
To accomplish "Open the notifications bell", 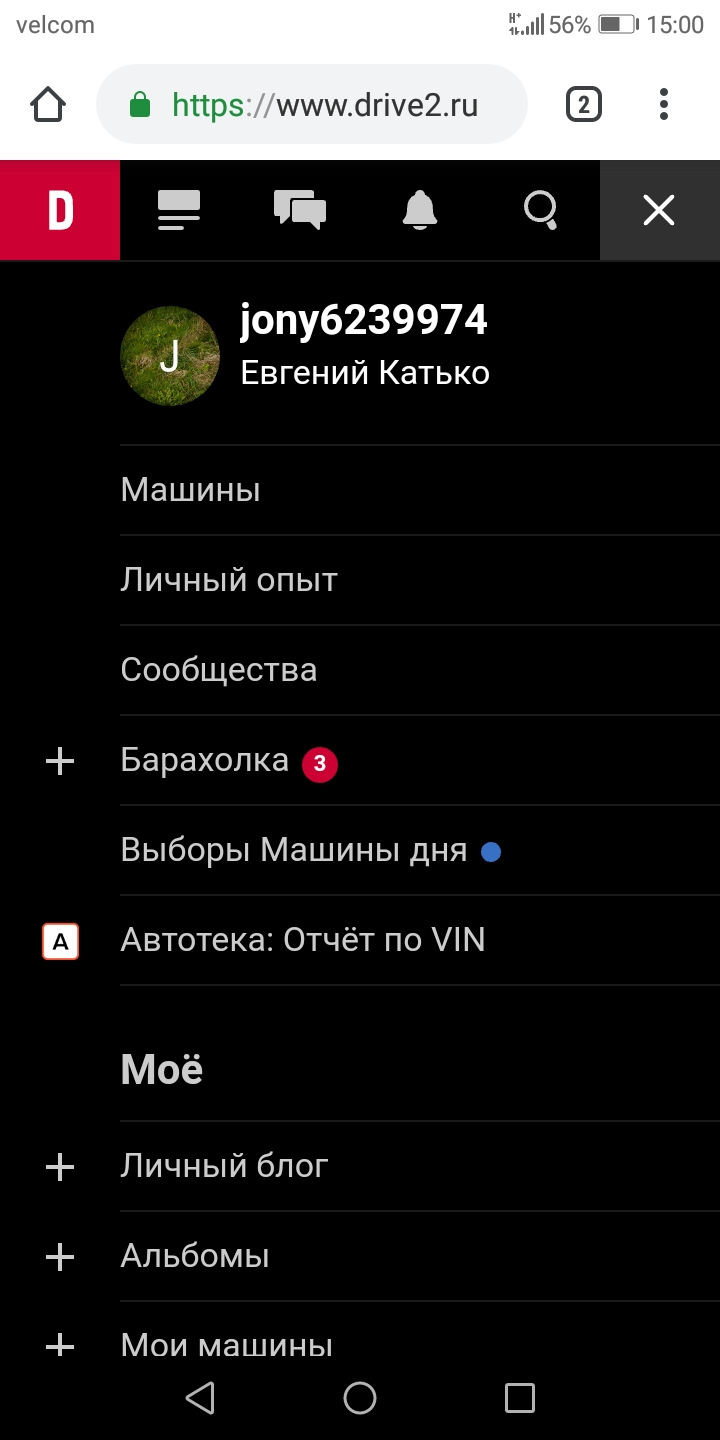I will click(420, 210).
